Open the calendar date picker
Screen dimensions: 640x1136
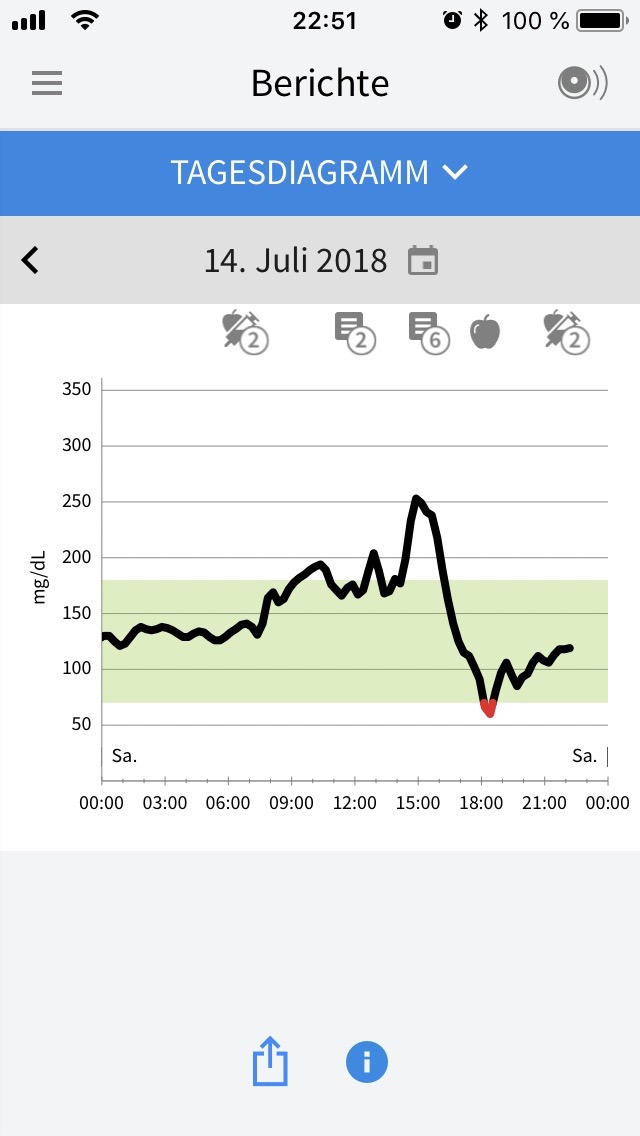[x=423, y=261]
